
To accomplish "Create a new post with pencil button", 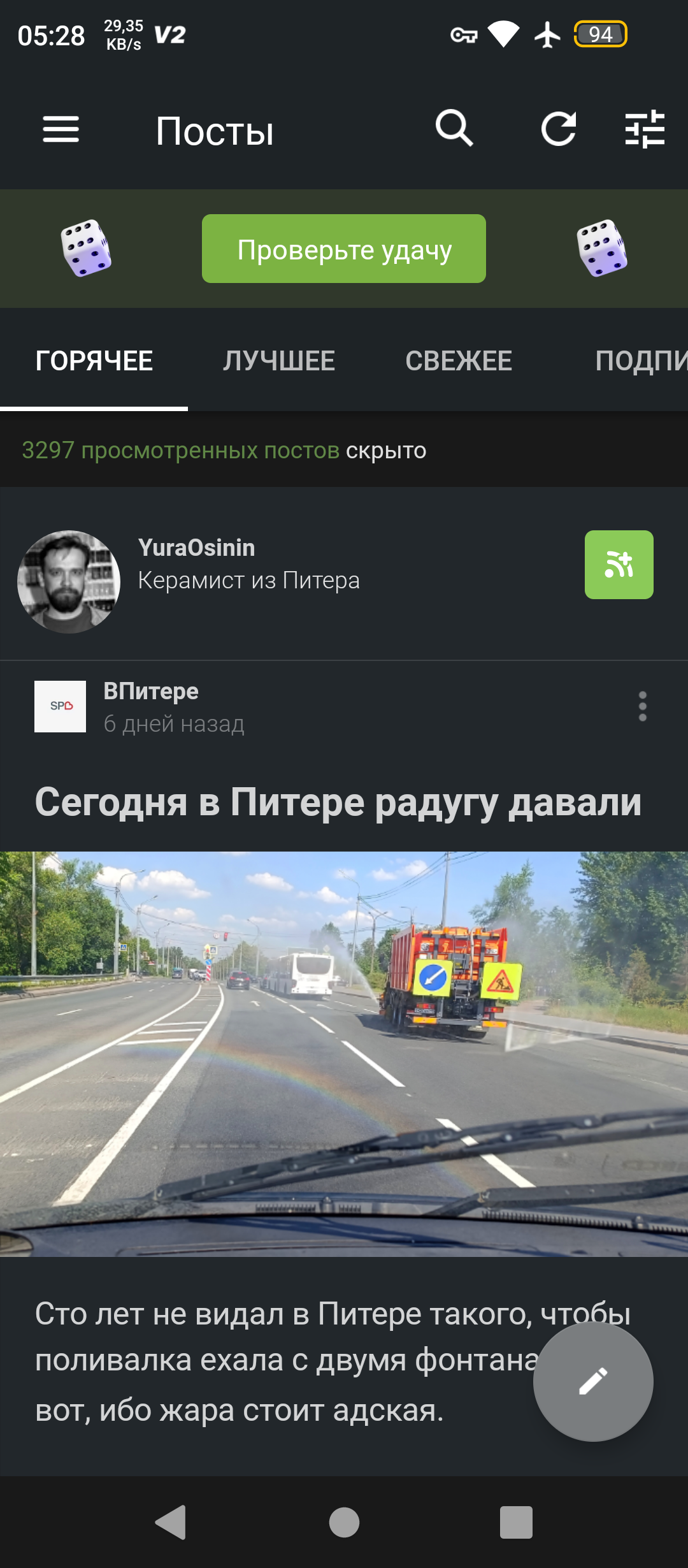I will (592, 1381).
